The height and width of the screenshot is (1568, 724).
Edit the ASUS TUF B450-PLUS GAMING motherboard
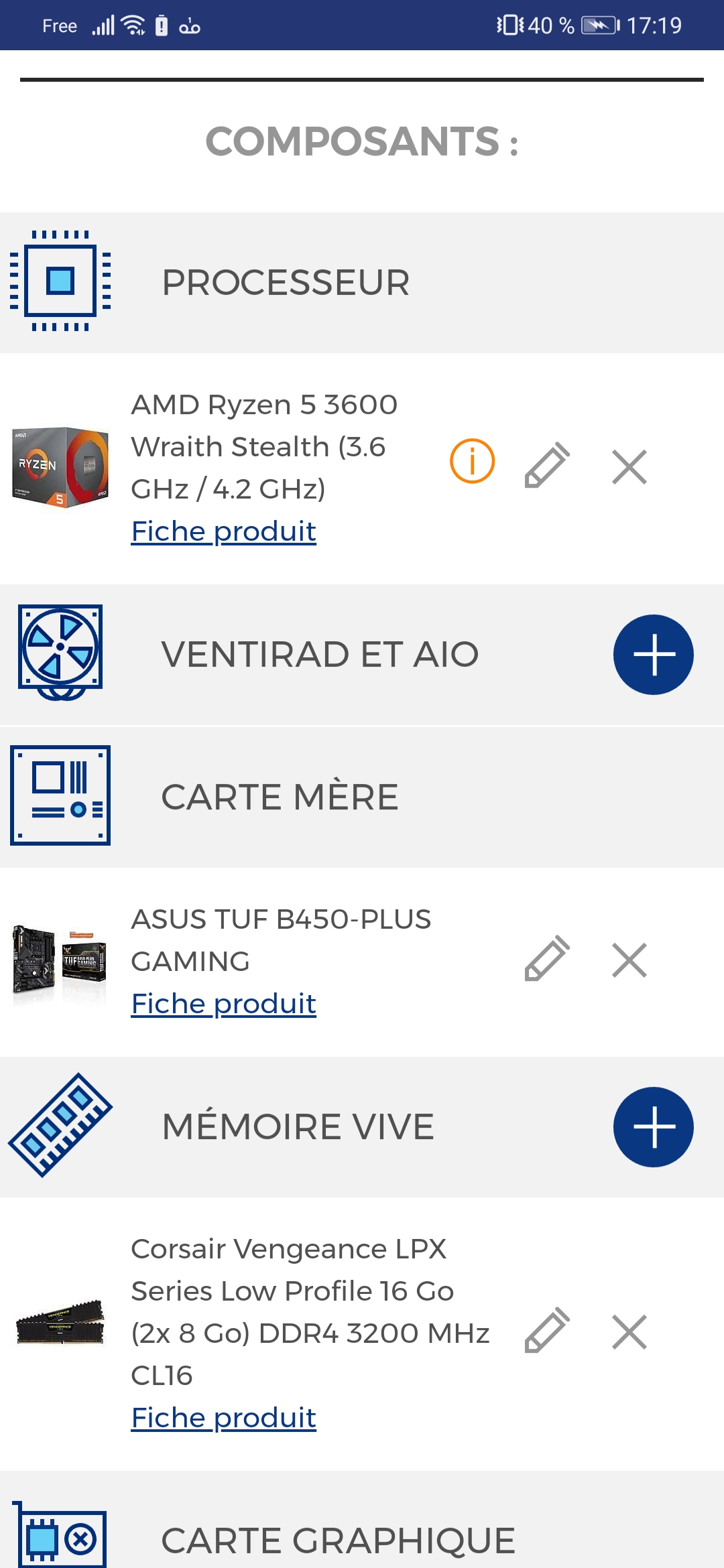547,959
